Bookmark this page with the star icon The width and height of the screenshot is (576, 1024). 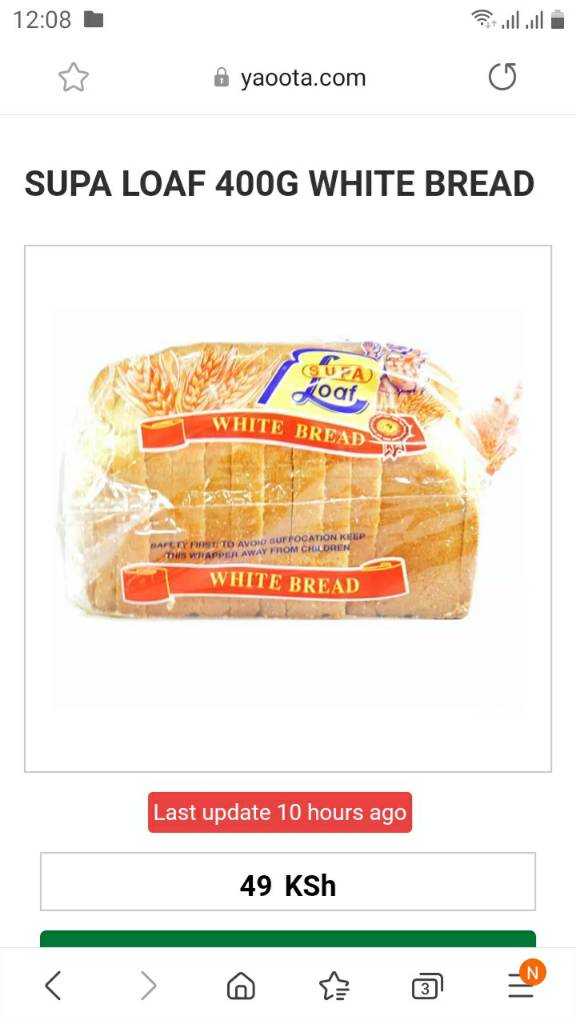pyautogui.click(x=73, y=78)
